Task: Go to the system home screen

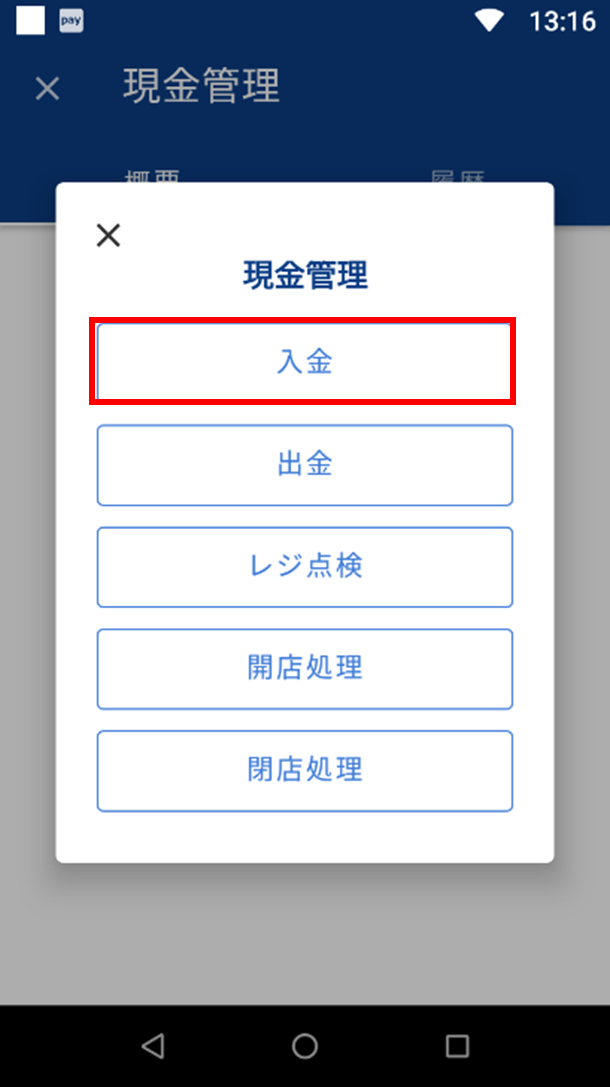Action: pos(305,1046)
